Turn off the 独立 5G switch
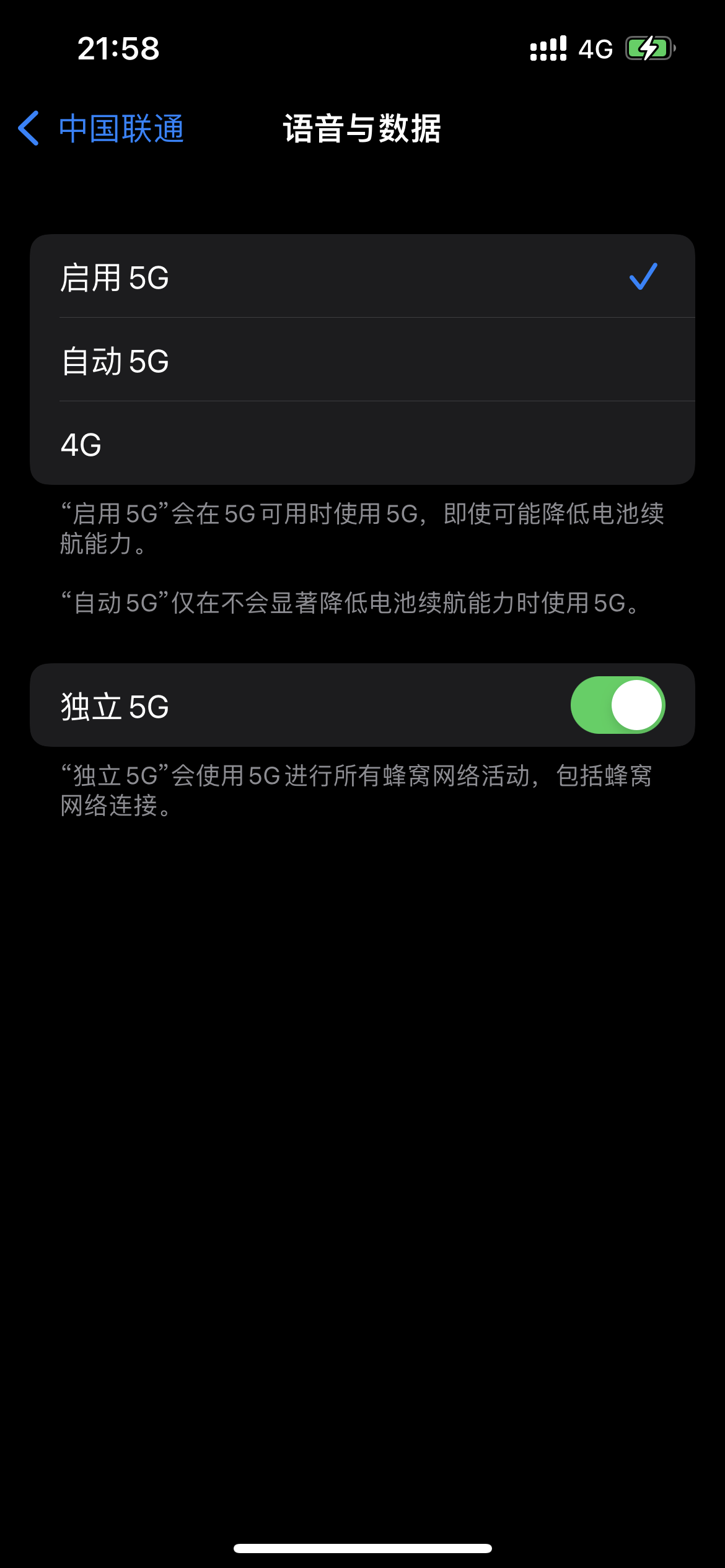Viewport: 725px width, 1568px height. click(x=617, y=705)
